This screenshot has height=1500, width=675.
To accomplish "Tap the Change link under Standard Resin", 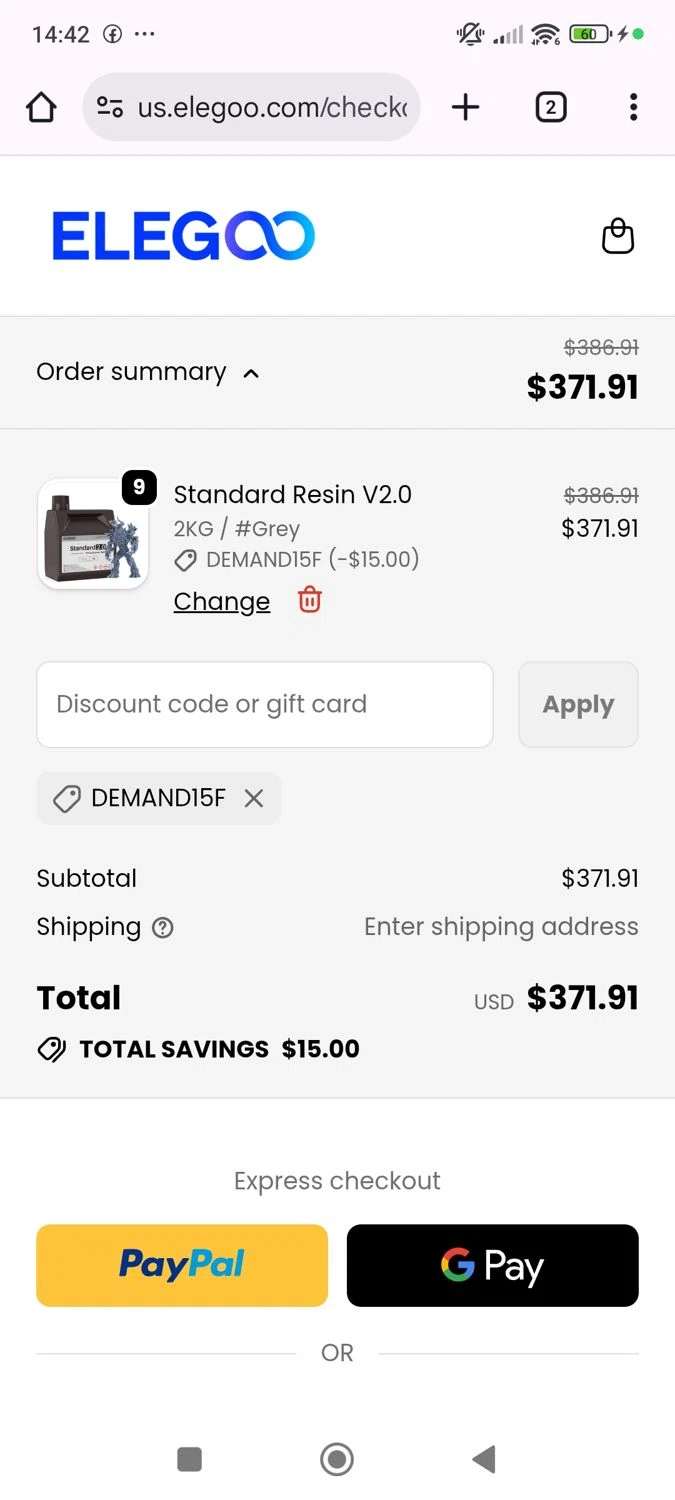I will click(x=222, y=601).
